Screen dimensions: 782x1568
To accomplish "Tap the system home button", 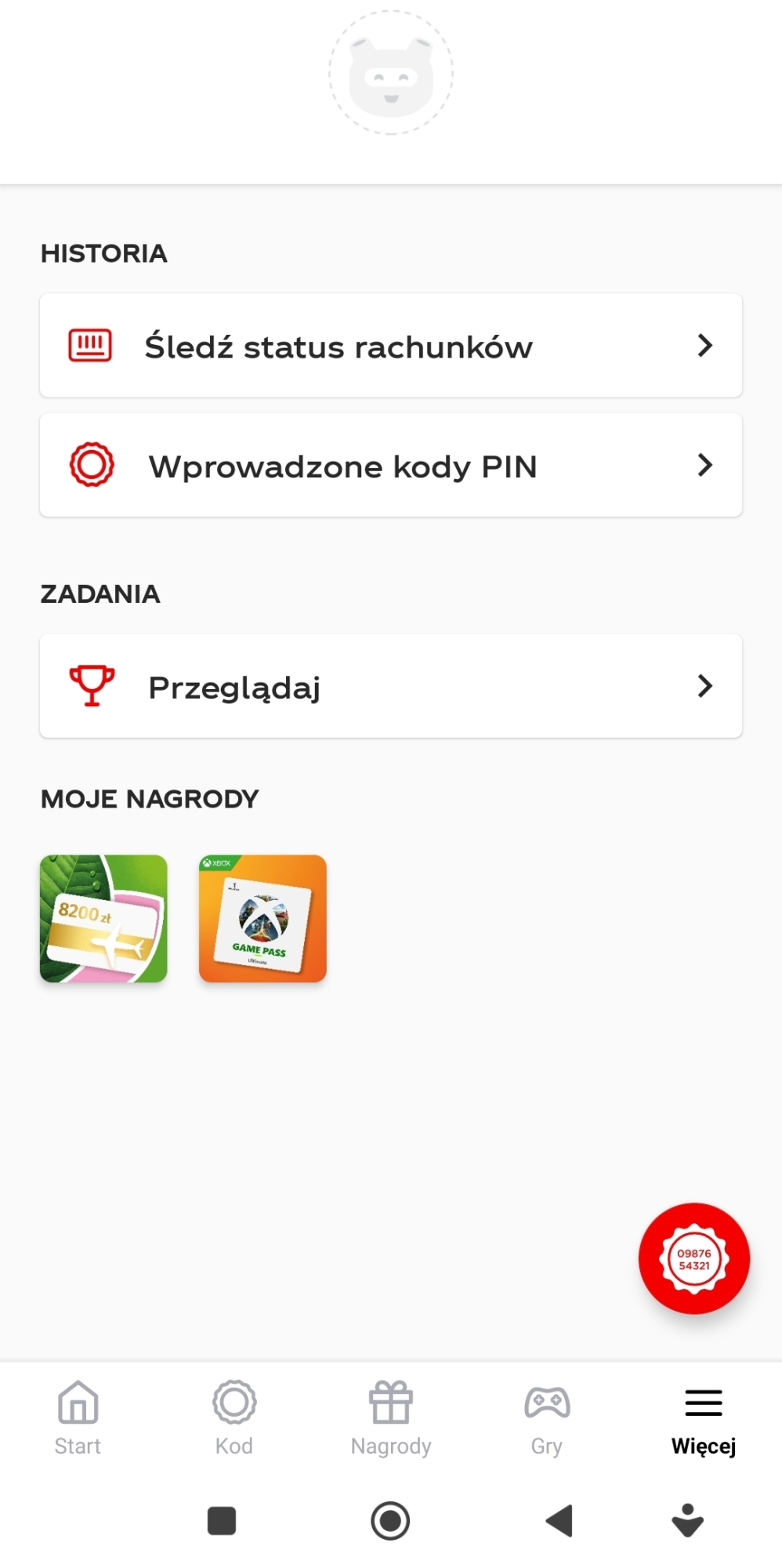I will pyautogui.click(x=390, y=1521).
